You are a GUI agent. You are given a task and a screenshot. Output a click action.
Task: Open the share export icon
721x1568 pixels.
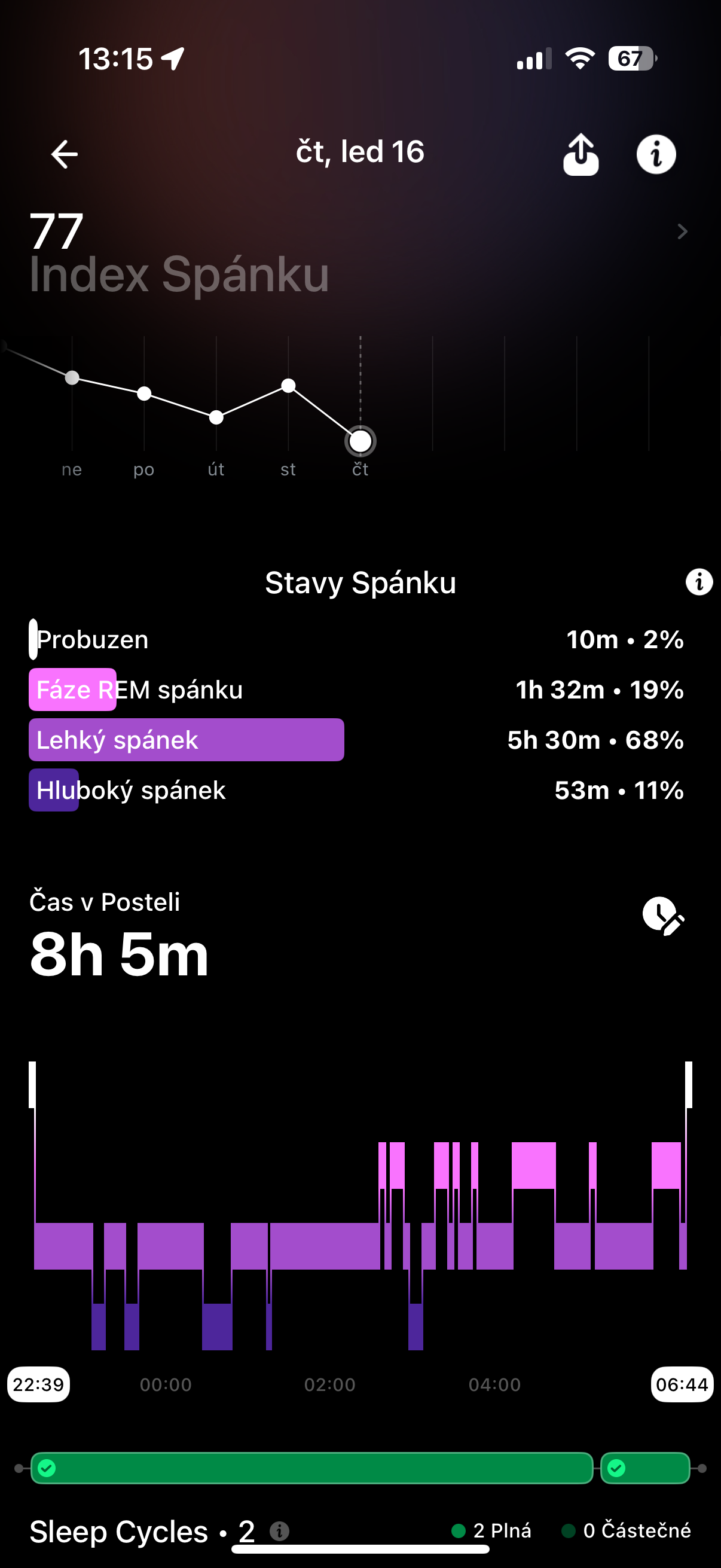point(580,154)
